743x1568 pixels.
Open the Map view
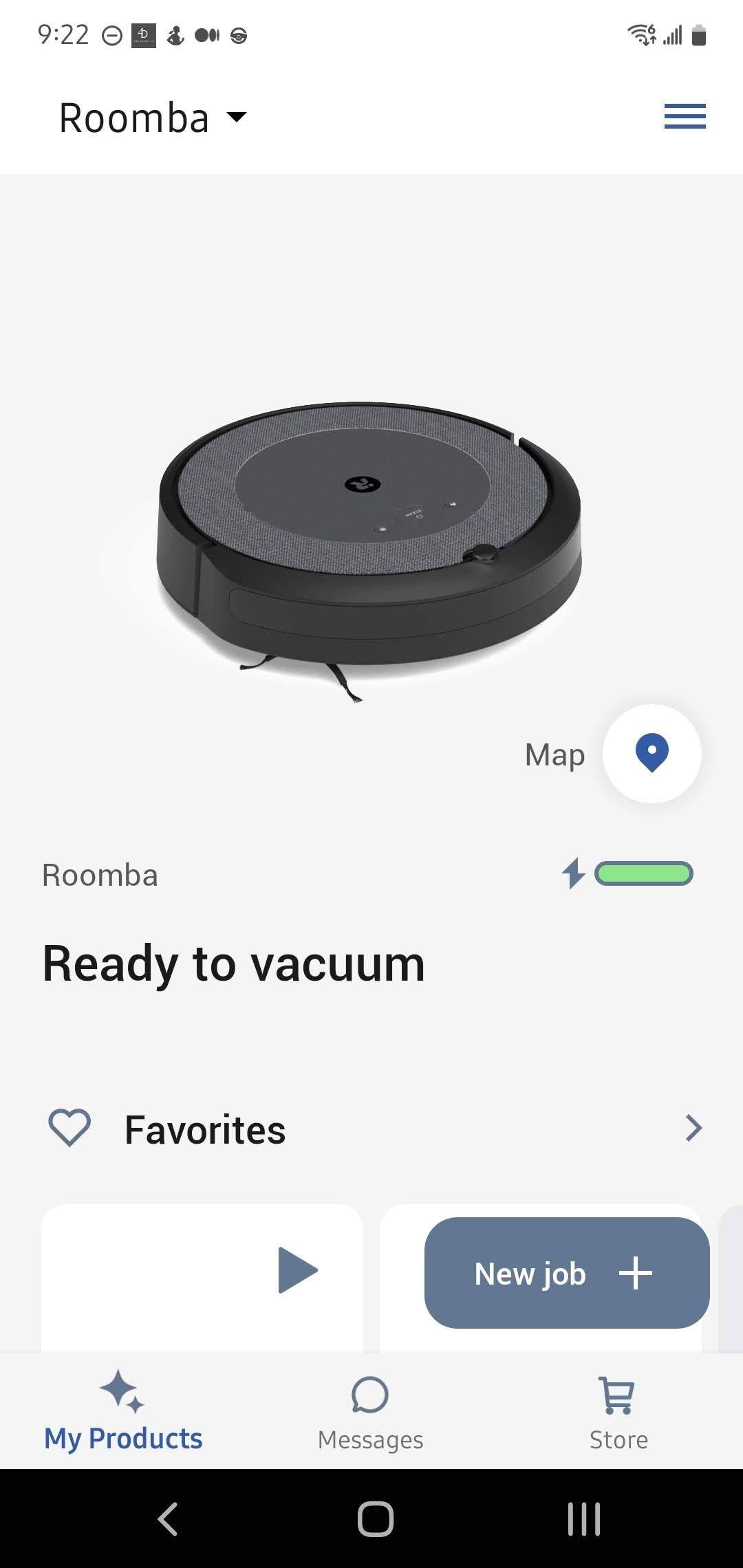pyautogui.click(x=651, y=753)
